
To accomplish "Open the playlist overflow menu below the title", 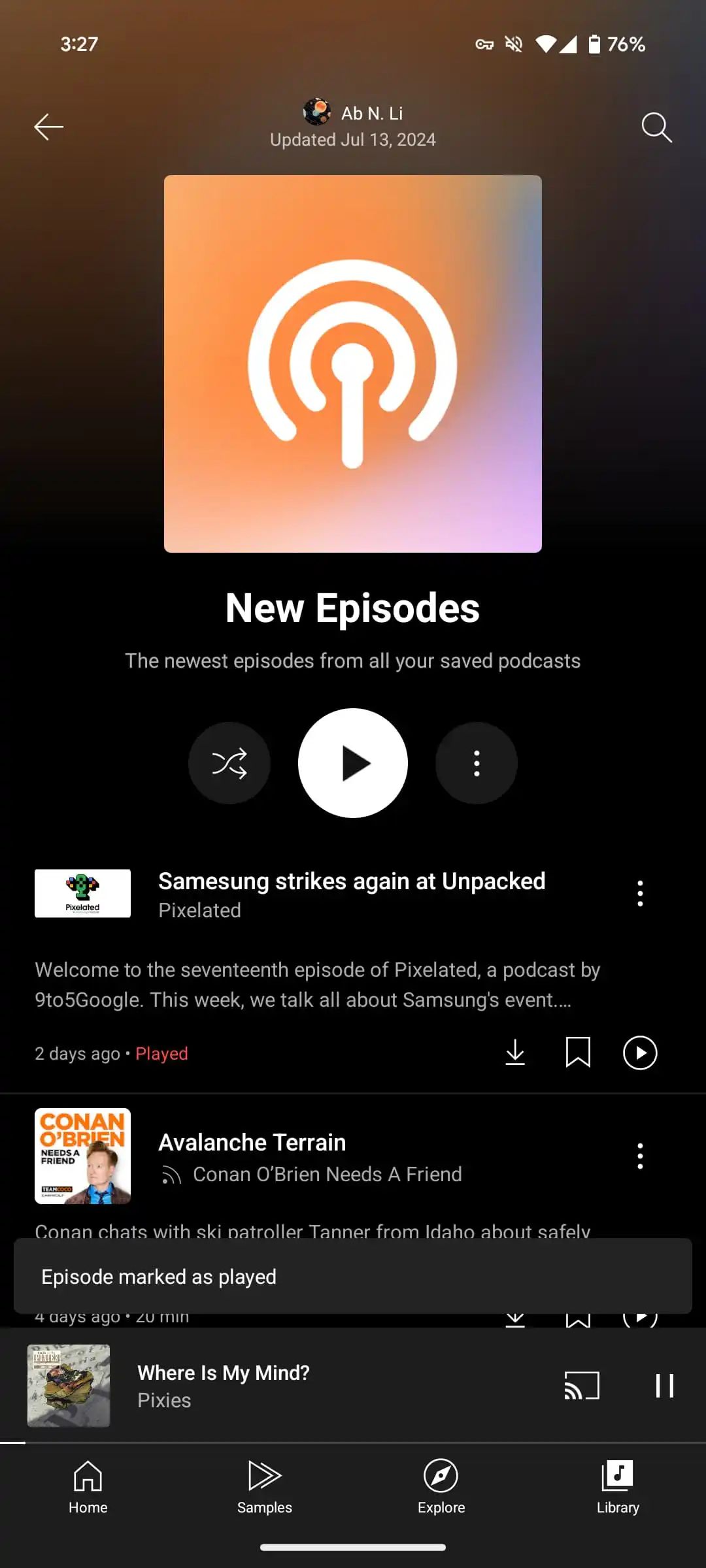I will 477,763.
